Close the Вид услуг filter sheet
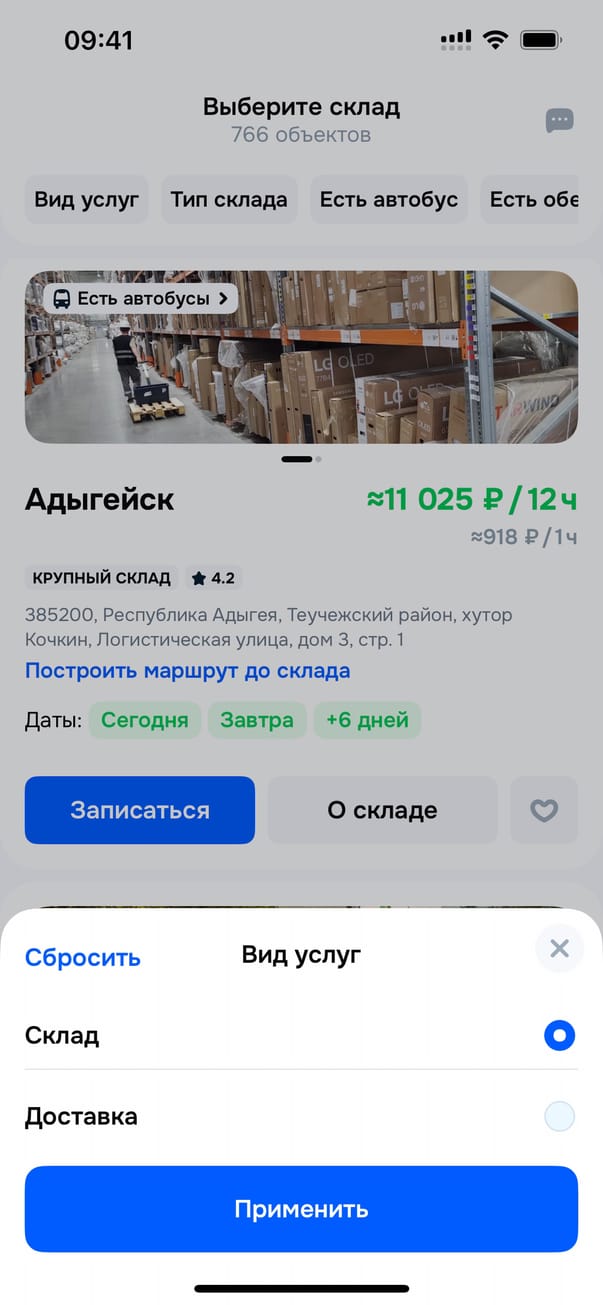603x1305 pixels. coord(559,949)
